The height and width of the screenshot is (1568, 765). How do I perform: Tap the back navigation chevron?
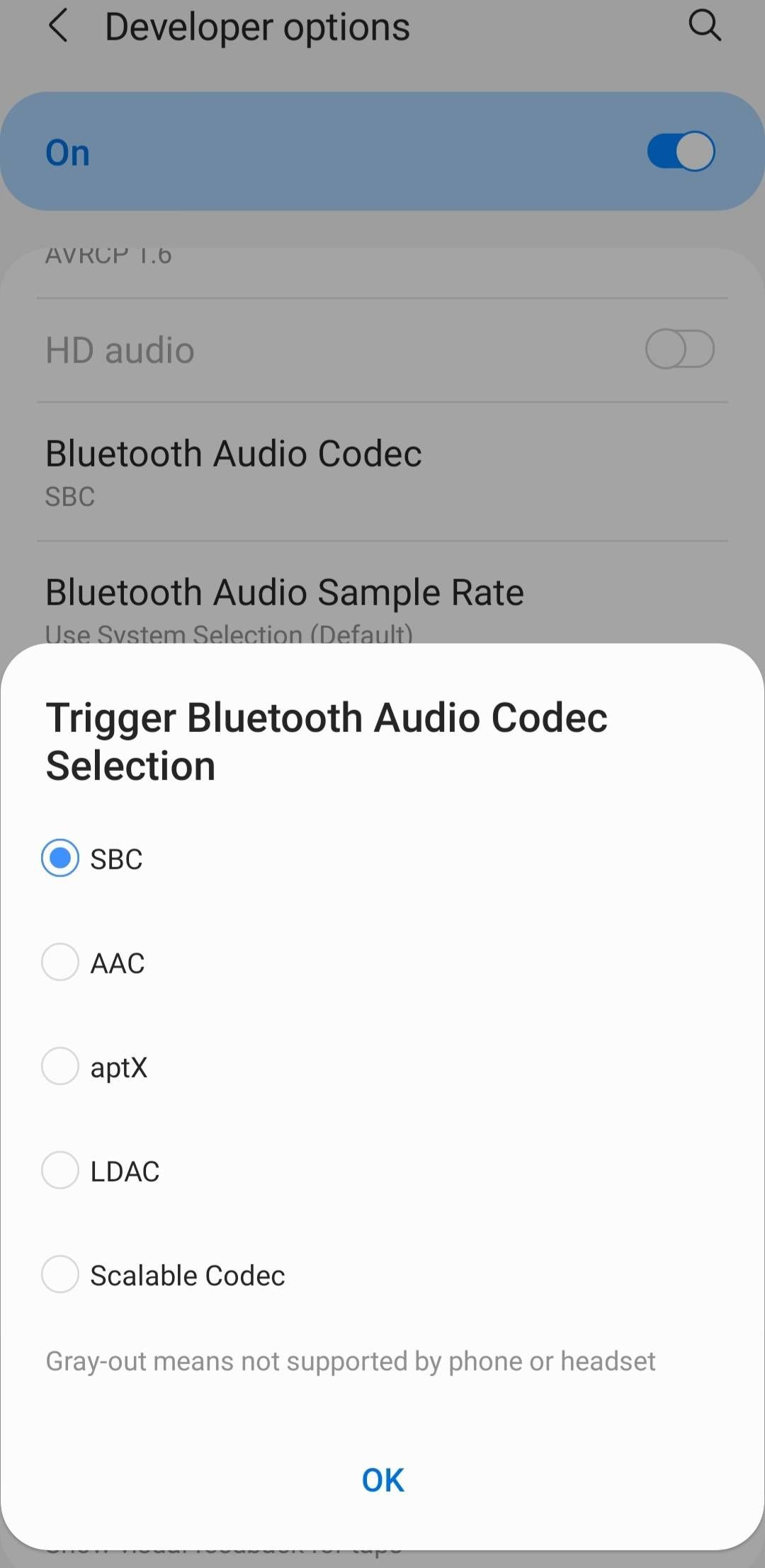point(59,28)
